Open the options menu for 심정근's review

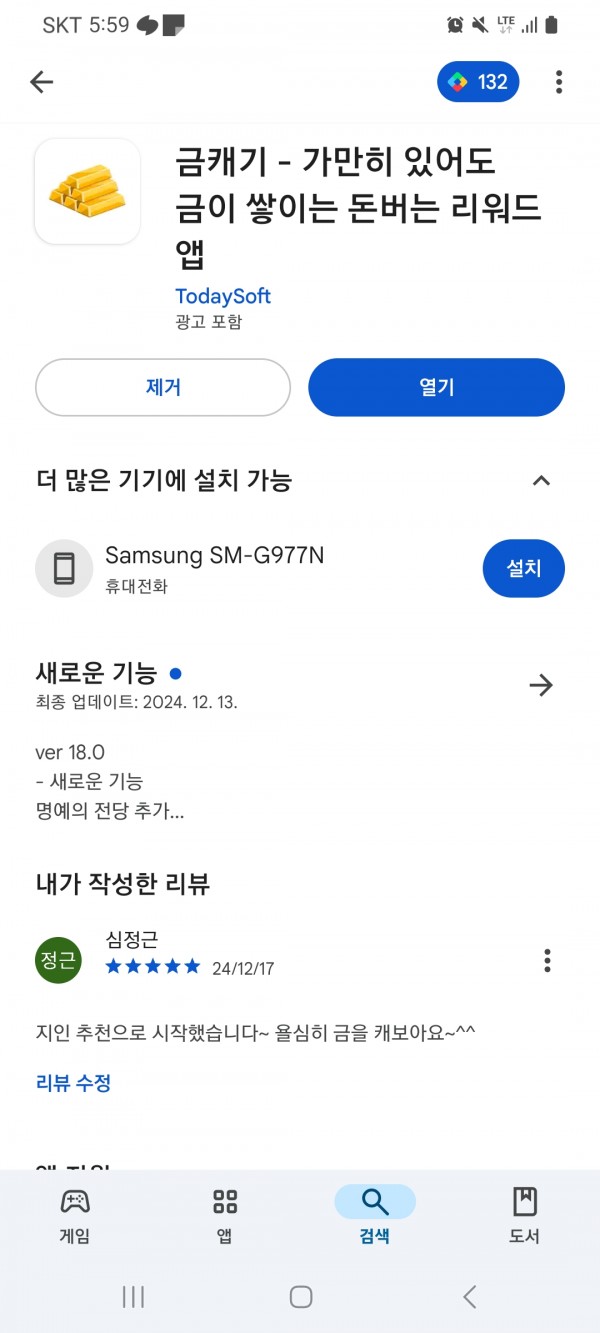[547, 961]
